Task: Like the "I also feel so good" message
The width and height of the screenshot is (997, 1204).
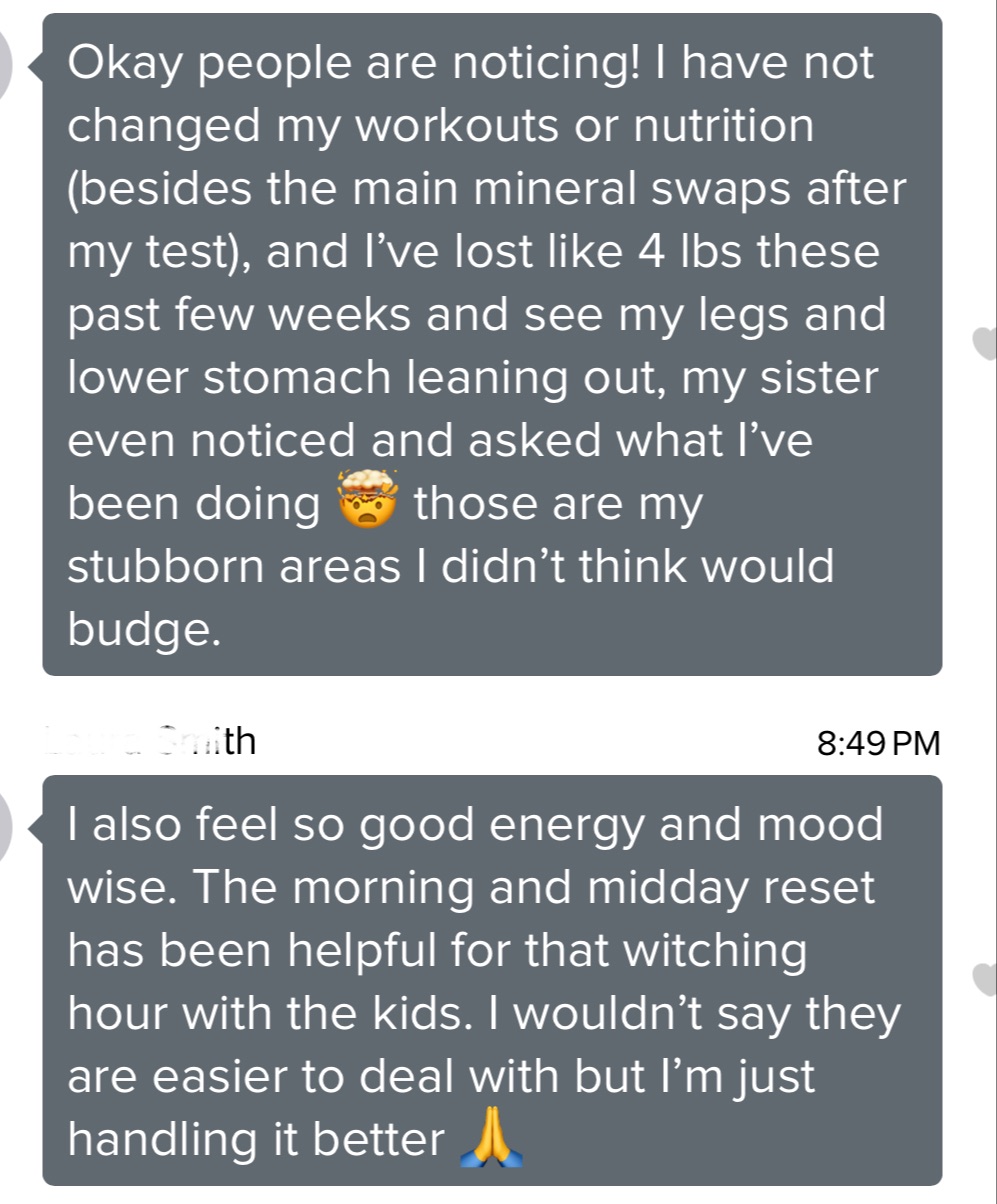Action: pos(984,975)
